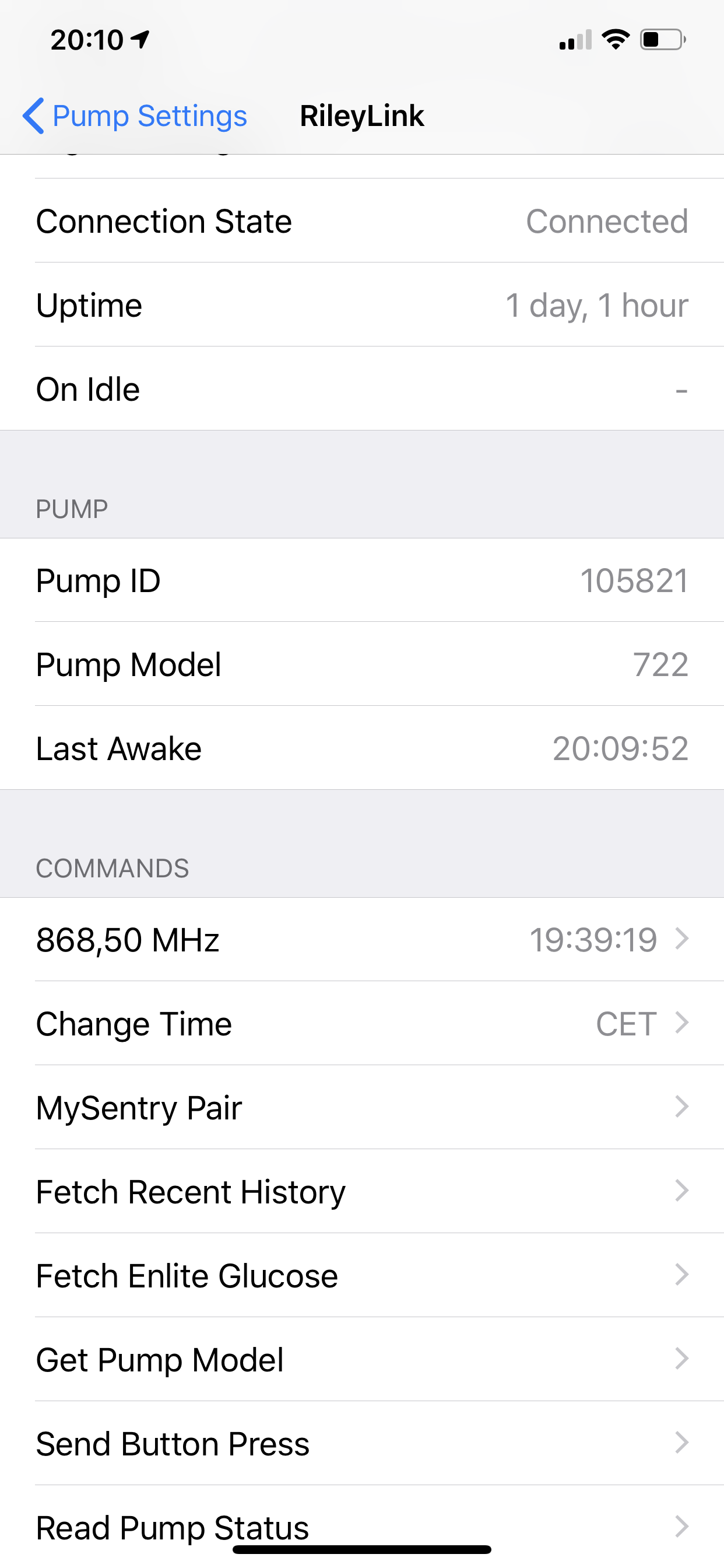Tap the Uptime row showing 1 day

pyautogui.click(x=362, y=305)
